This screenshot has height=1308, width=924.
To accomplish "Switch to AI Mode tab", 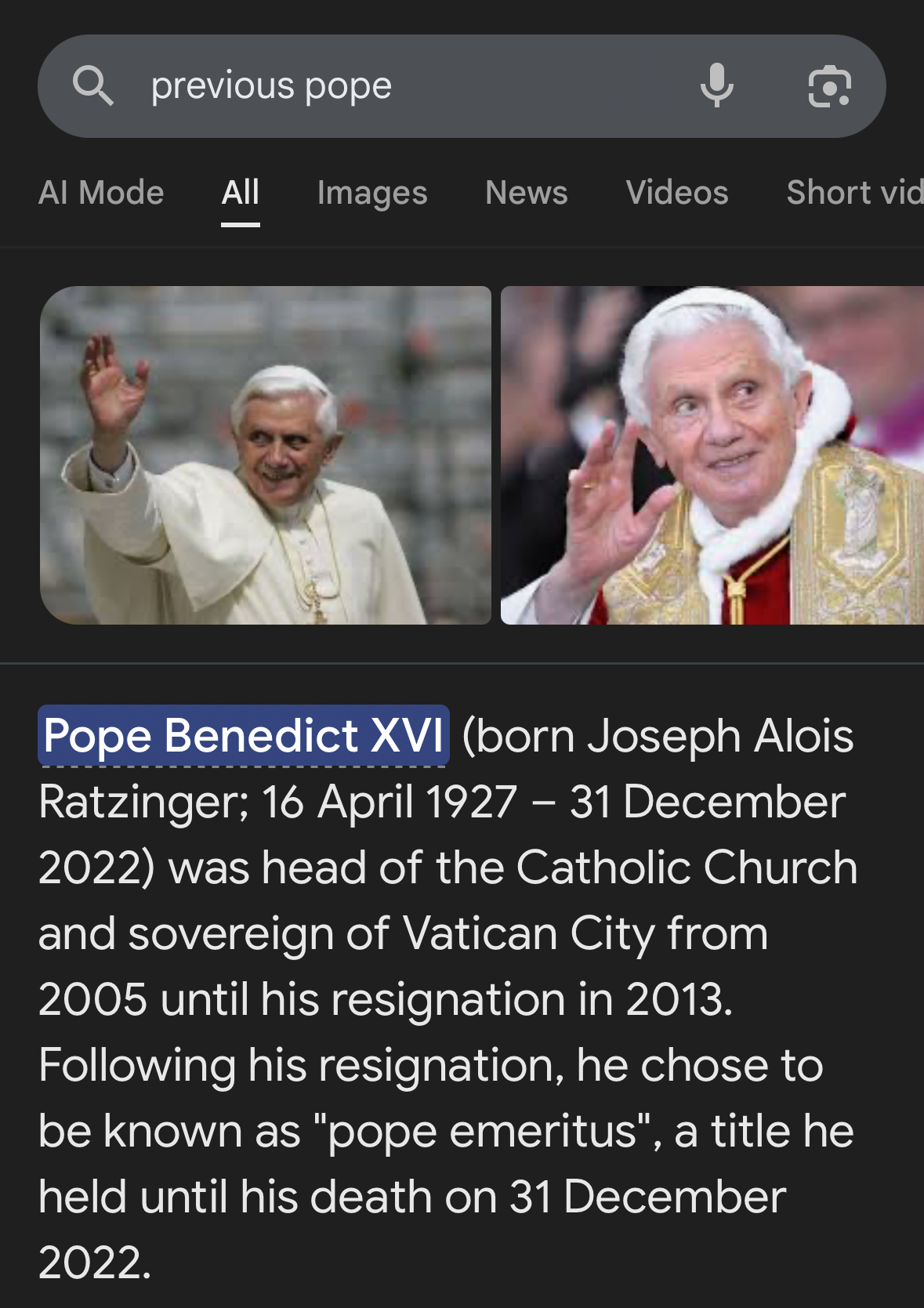I will [101, 193].
